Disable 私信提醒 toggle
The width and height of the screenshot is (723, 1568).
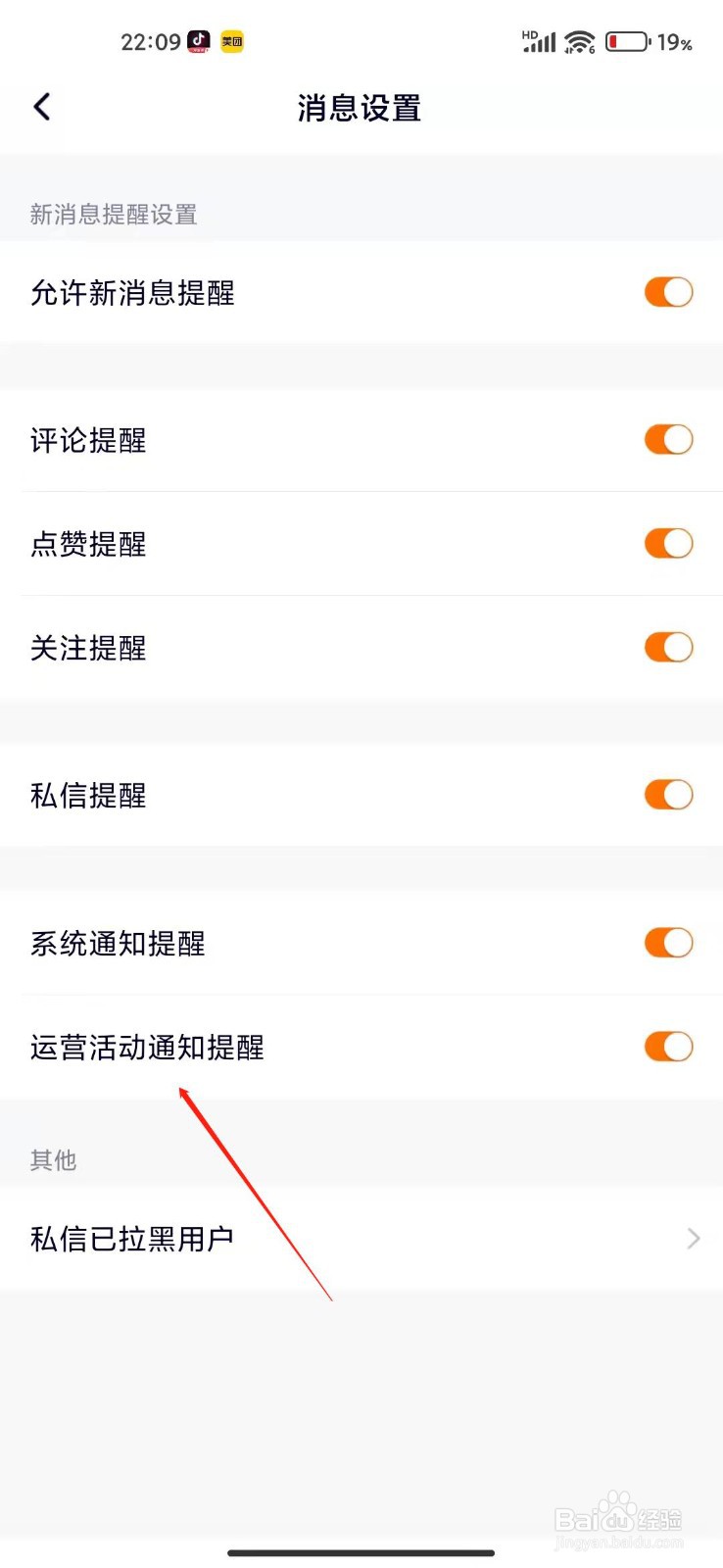668,795
